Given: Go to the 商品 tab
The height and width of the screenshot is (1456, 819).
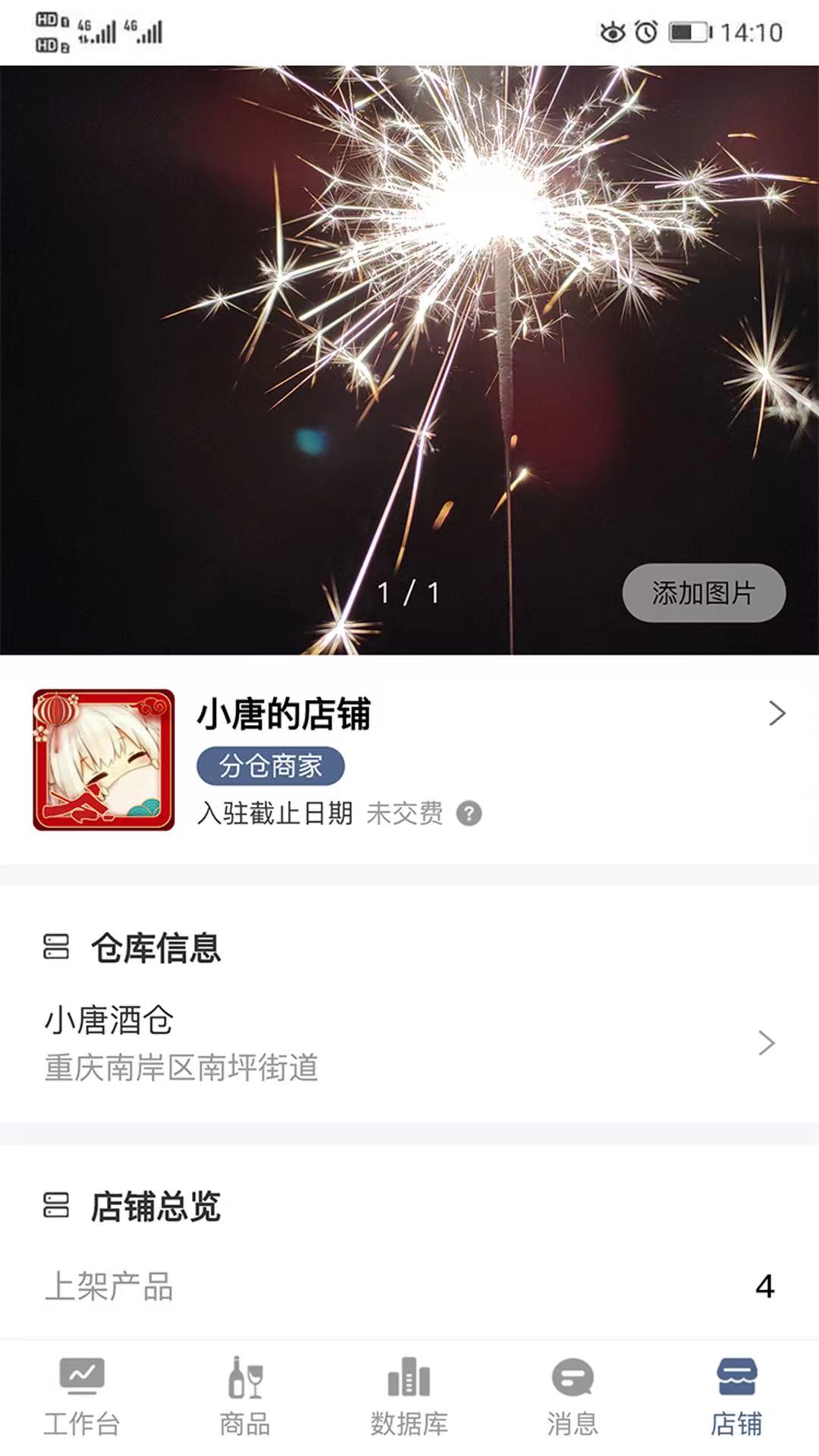Looking at the screenshot, I should click(x=245, y=1398).
